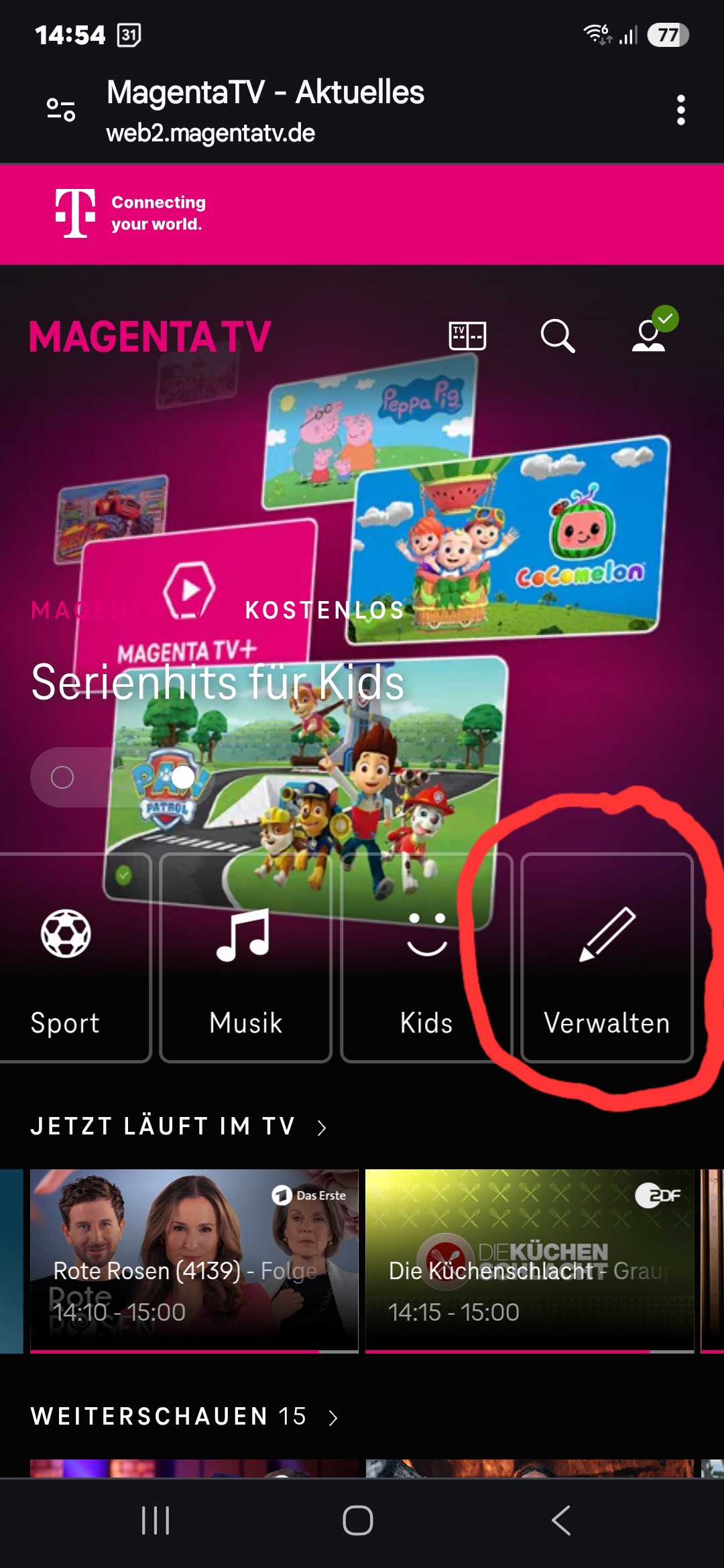Open the browser site settings icon

(x=61, y=110)
